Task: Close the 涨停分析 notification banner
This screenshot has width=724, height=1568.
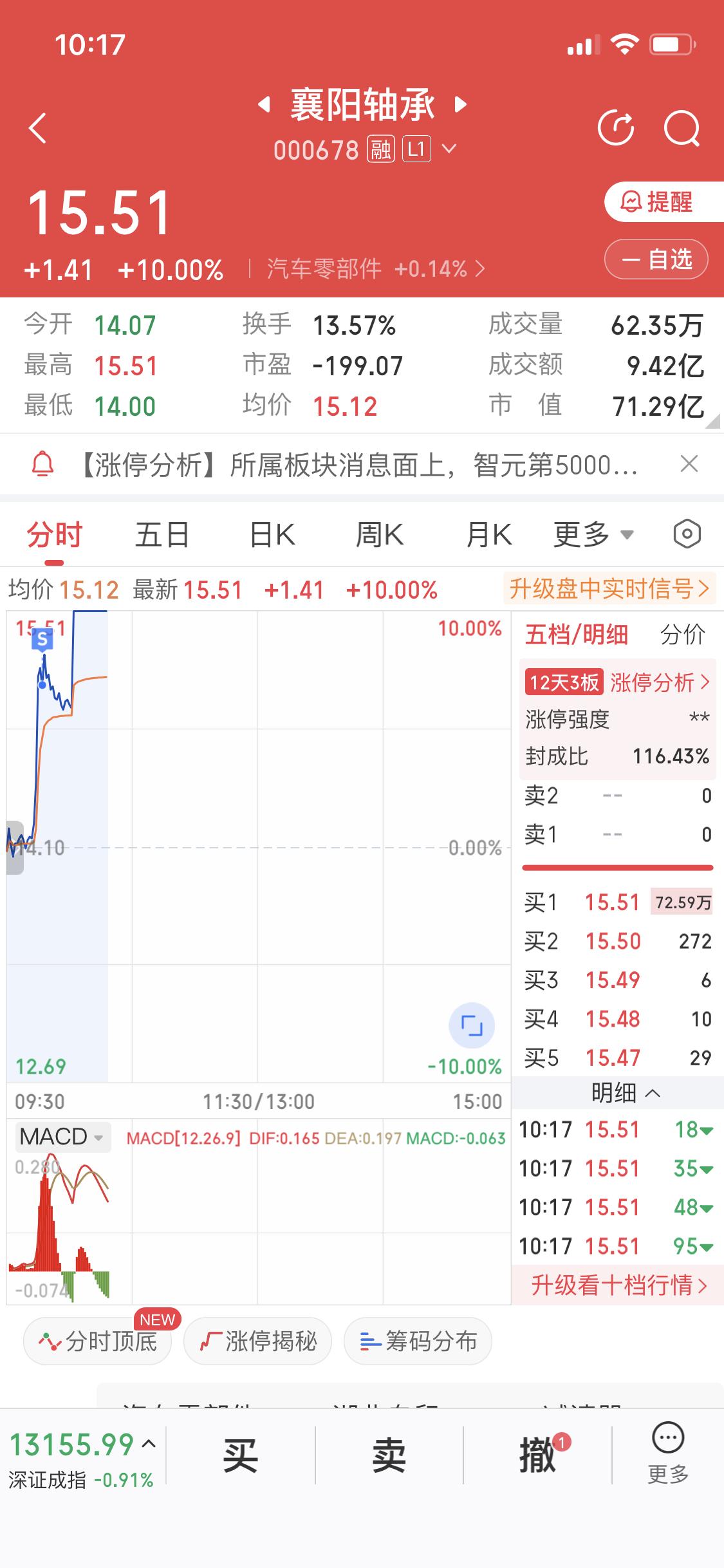Action: [688, 464]
